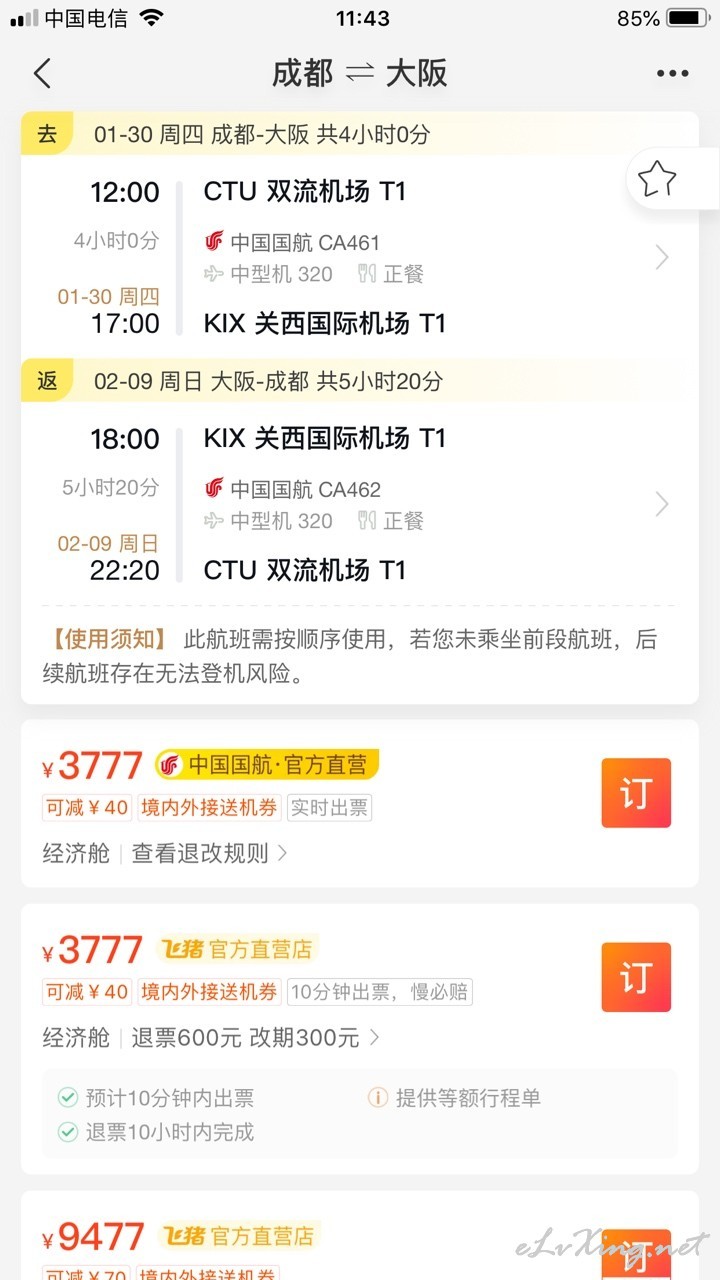Screen dimensions: 720x1280
Task: Open the three-dot overflow menu
Action: tap(673, 74)
